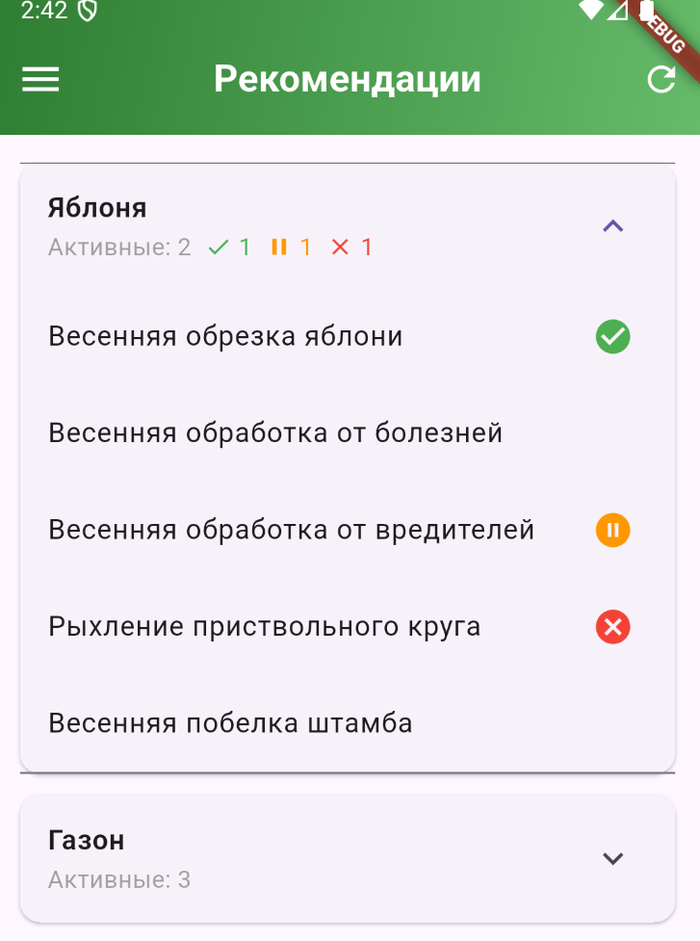700x941 pixels.
Task: Open Весенняя обрезка яблони recommendation
Action: pyautogui.click(x=226, y=337)
